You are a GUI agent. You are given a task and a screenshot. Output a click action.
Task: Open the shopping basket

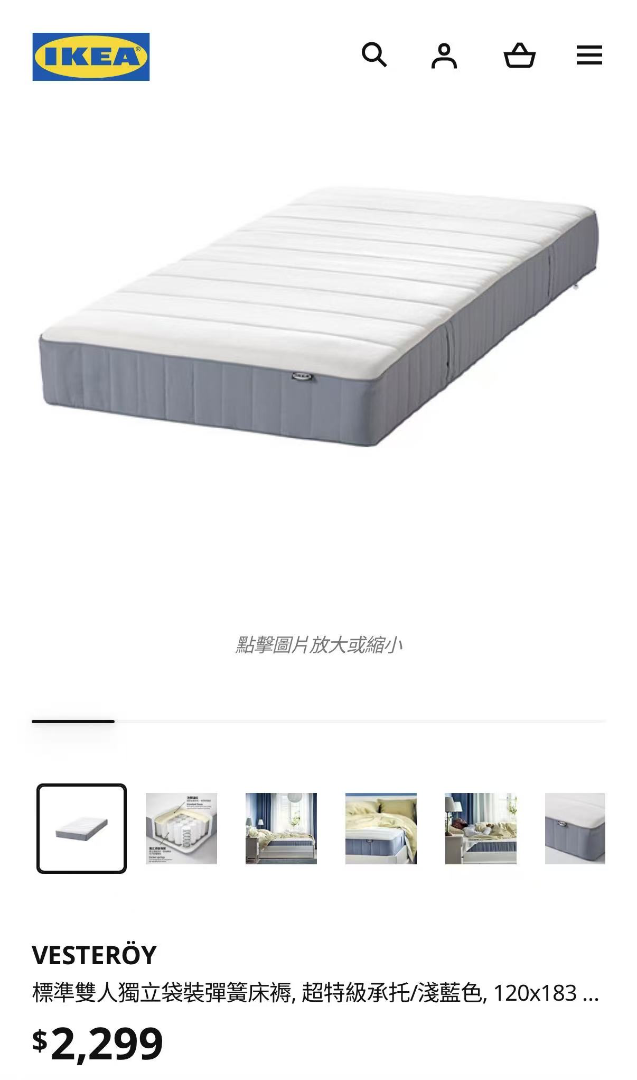pos(519,56)
